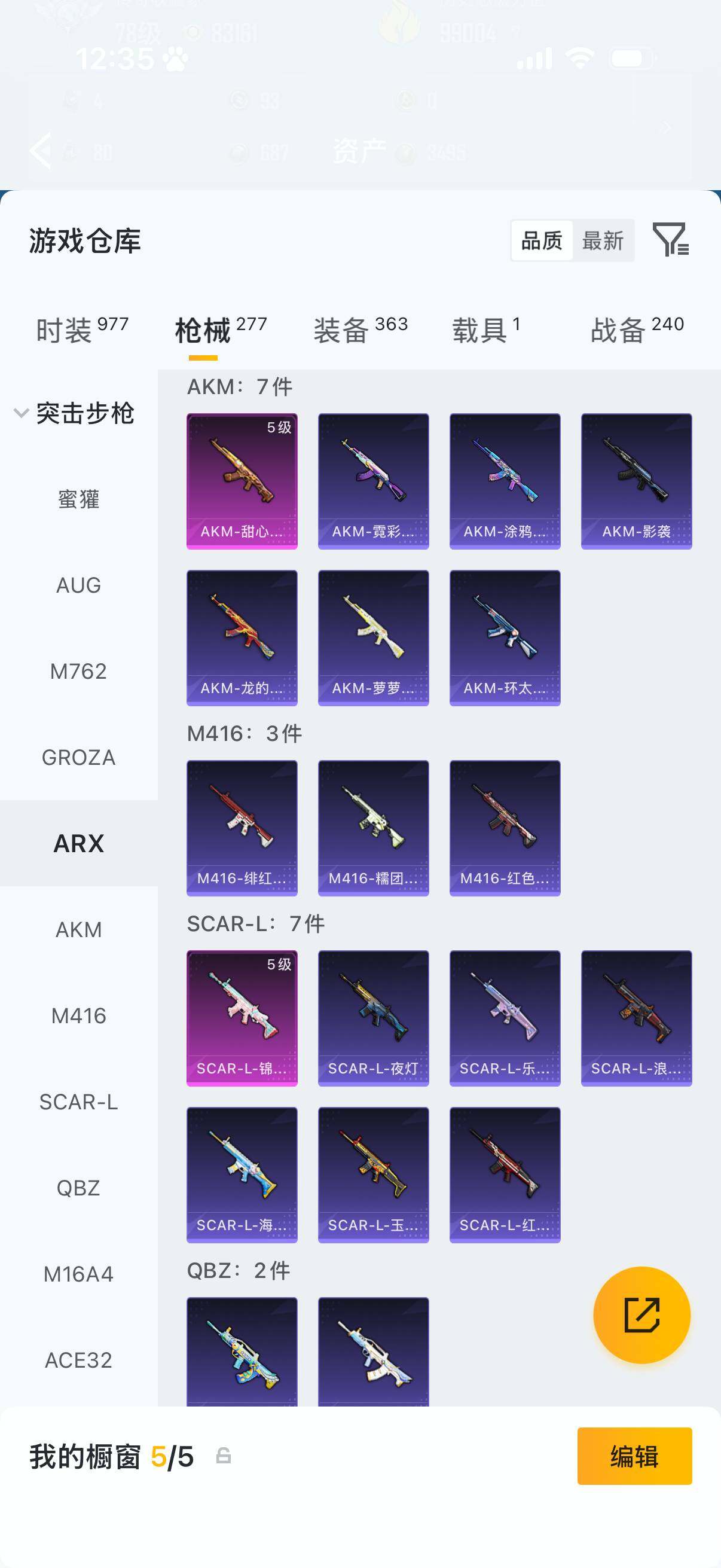Switch to the 装备 tab
This screenshot has width=721, height=1568.
click(x=360, y=330)
